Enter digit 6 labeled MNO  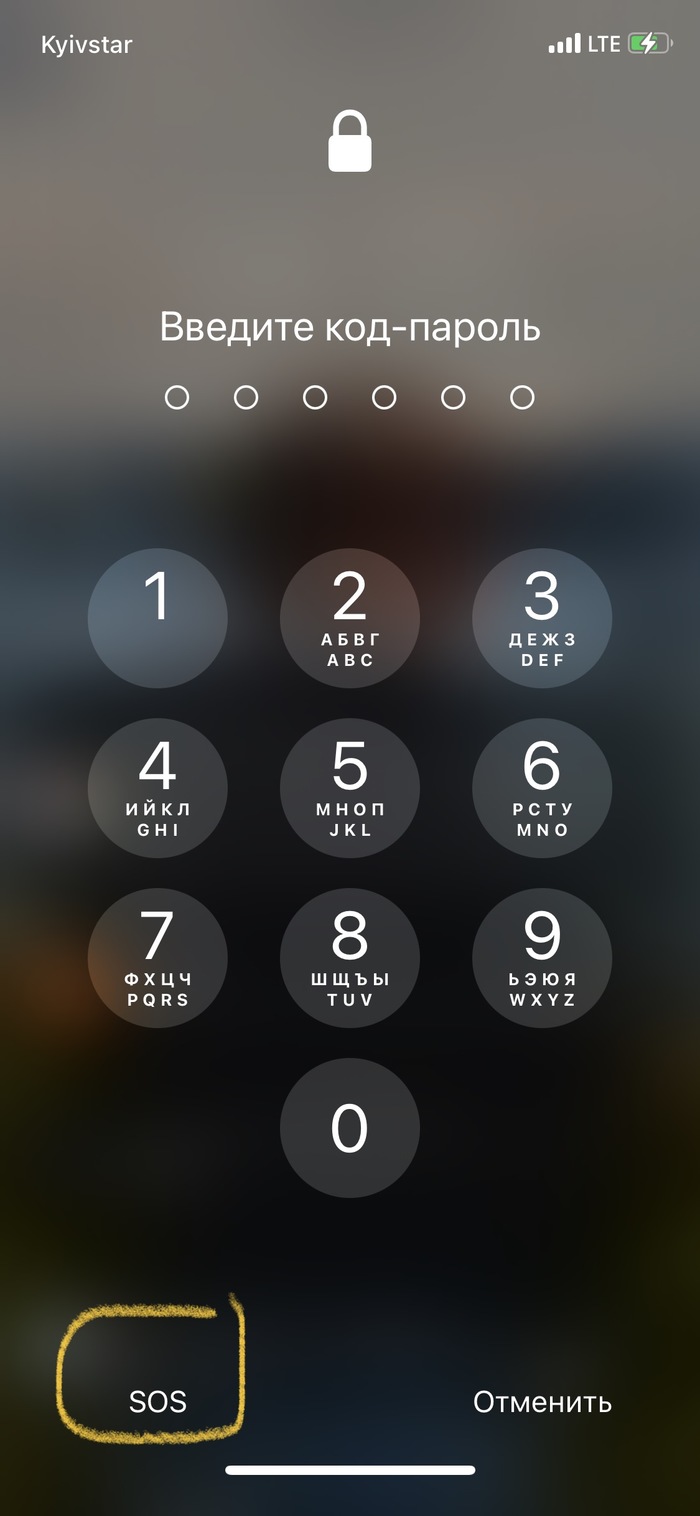click(542, 788)
